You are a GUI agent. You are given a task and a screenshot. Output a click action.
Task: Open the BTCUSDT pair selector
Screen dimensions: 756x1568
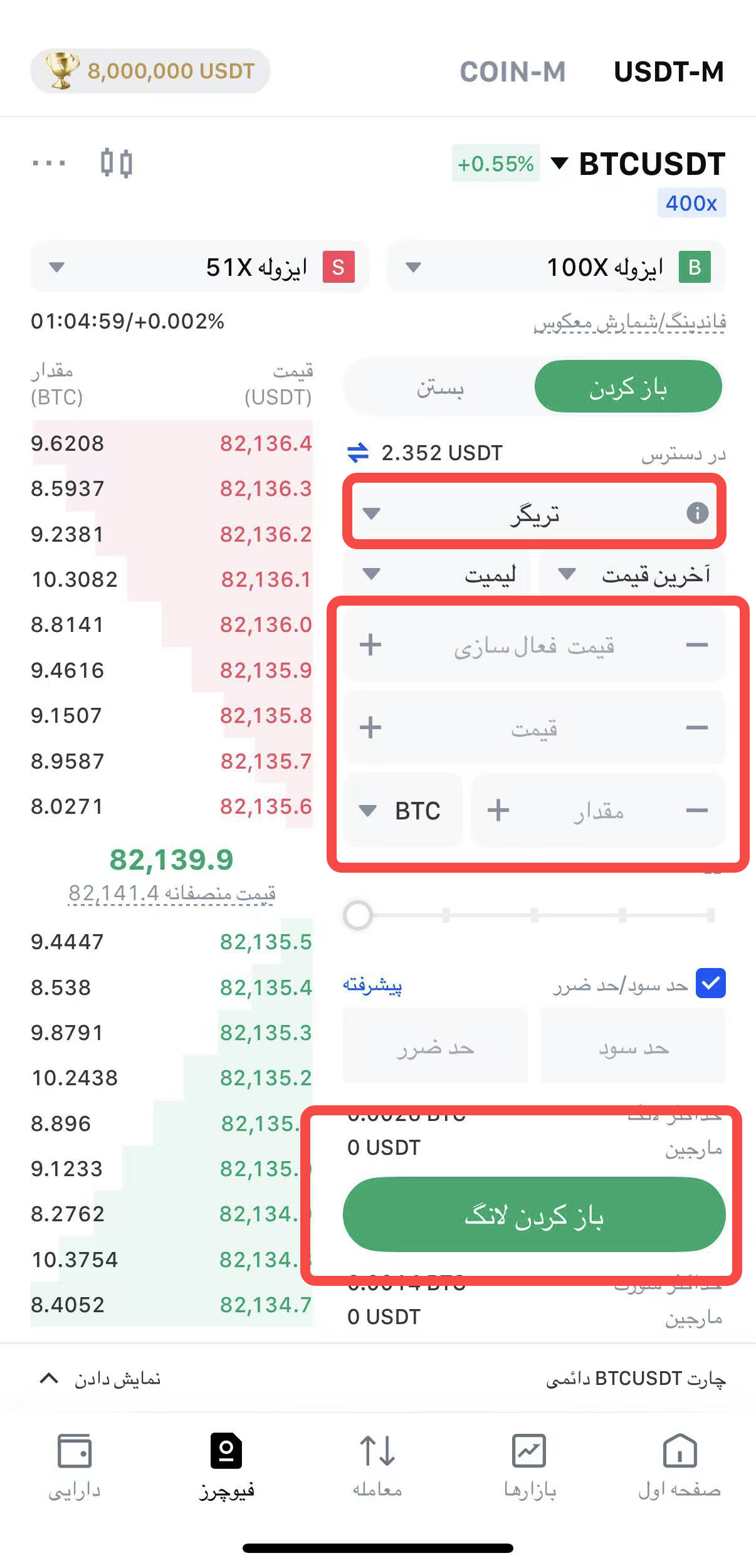[638, 164]
